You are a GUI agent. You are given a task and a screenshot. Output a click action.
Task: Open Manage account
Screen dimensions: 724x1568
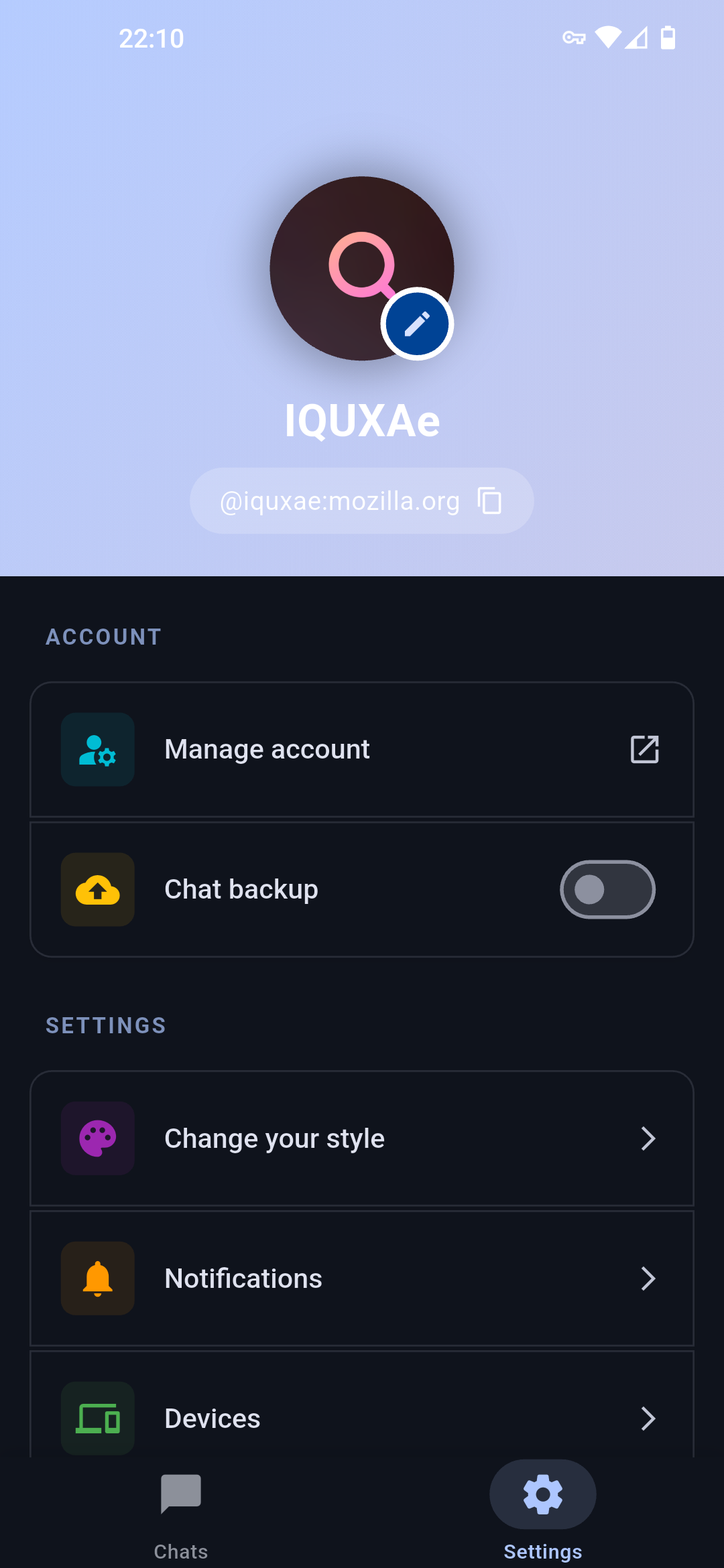(x=362, y=749)
